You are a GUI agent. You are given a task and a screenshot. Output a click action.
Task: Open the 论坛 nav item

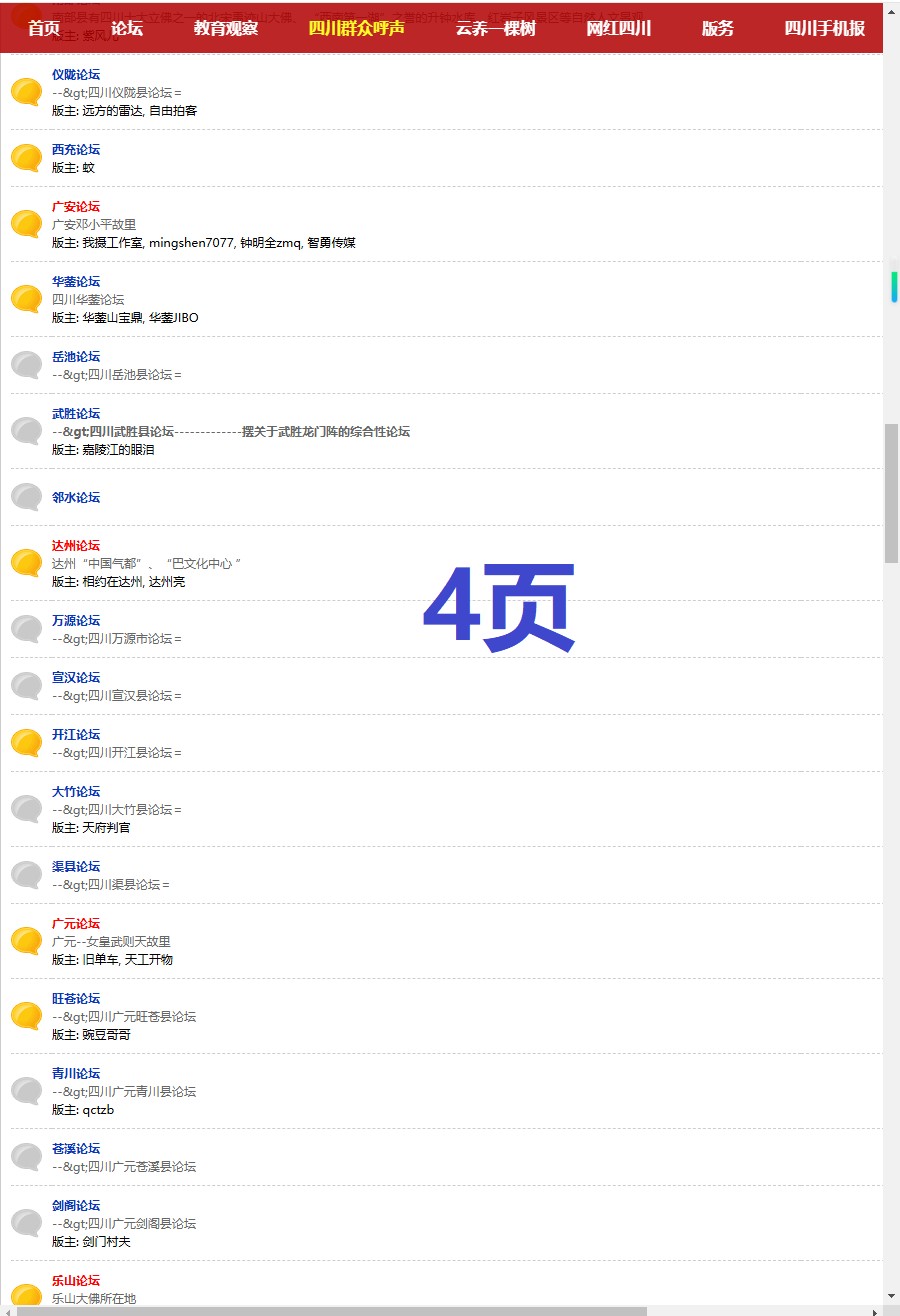click(127, 28)
